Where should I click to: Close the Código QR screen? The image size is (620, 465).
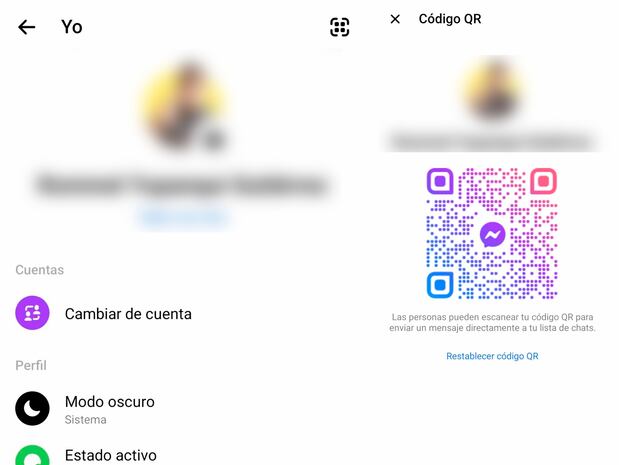tap(395, 19)
